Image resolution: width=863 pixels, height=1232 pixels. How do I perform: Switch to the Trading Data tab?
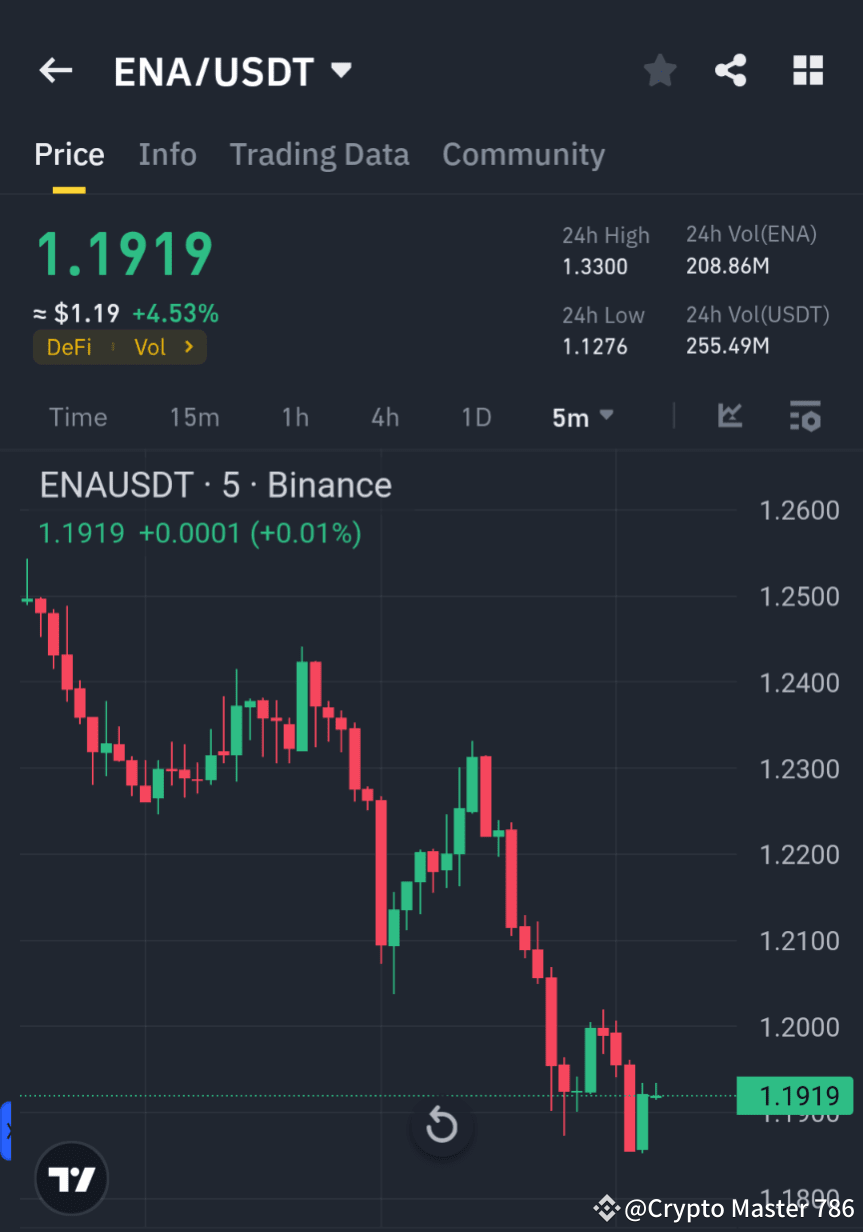coord(319,154)
